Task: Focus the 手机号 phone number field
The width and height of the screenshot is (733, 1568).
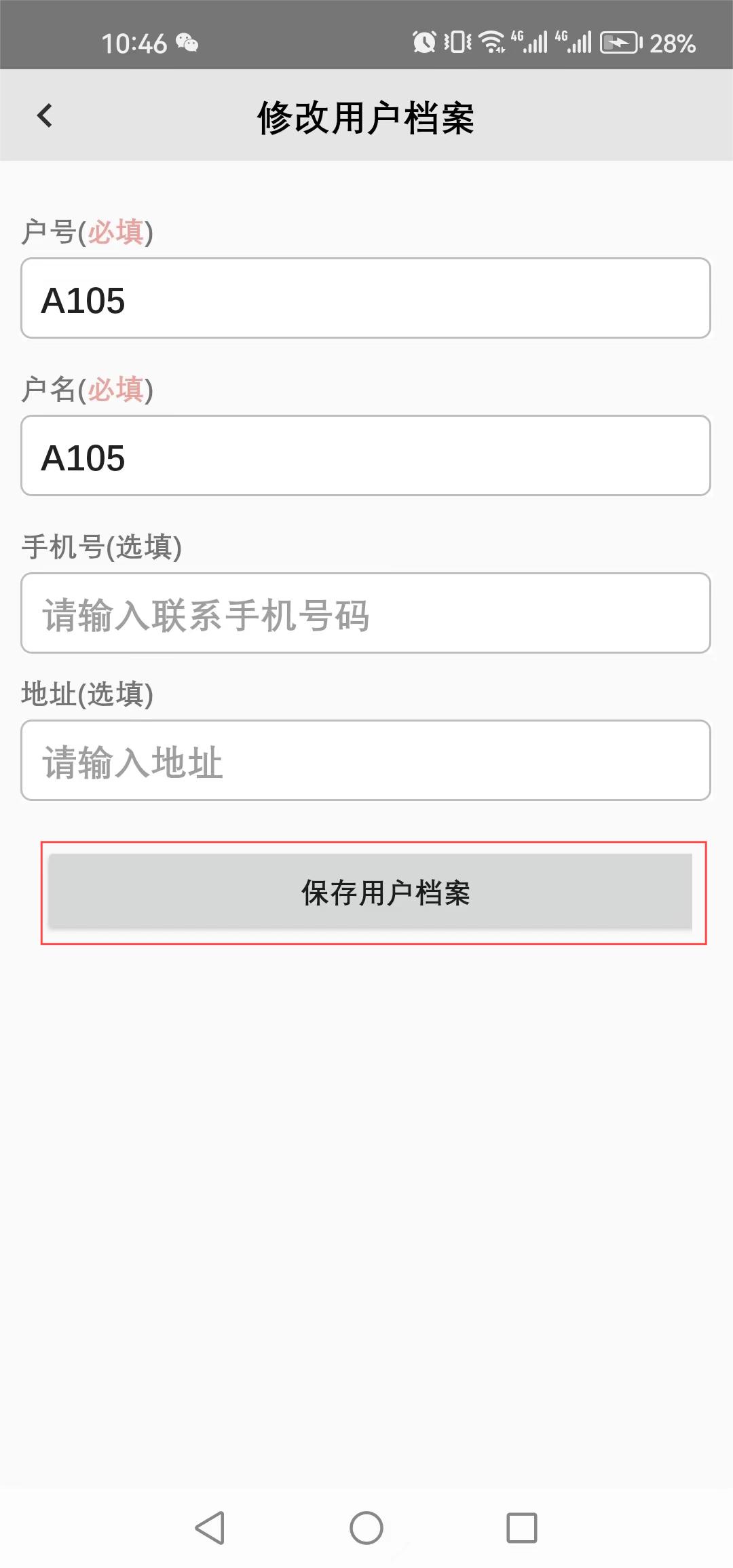Action: [x=366, y=613]
